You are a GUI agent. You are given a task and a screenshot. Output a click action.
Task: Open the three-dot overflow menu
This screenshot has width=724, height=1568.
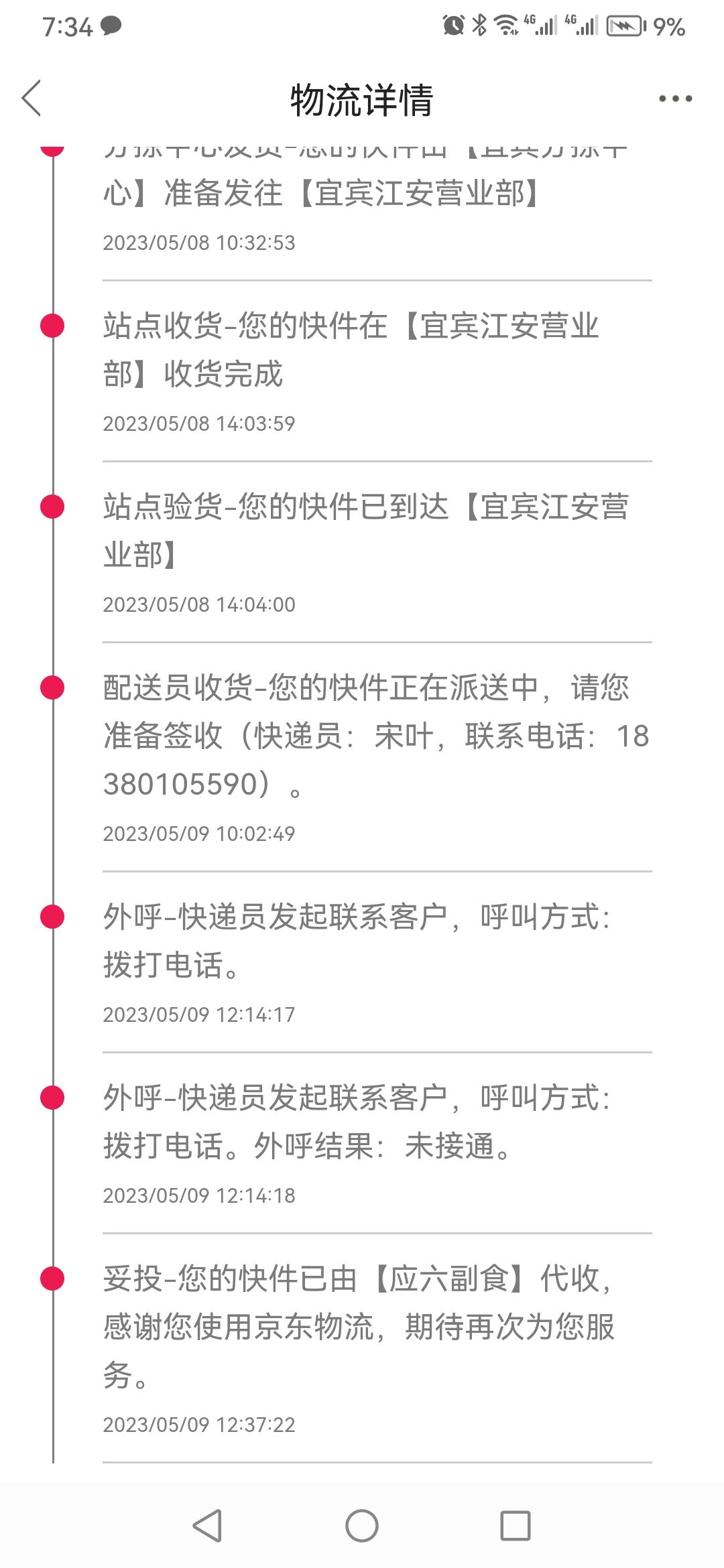pyautogui.click(x=675, y=99)
